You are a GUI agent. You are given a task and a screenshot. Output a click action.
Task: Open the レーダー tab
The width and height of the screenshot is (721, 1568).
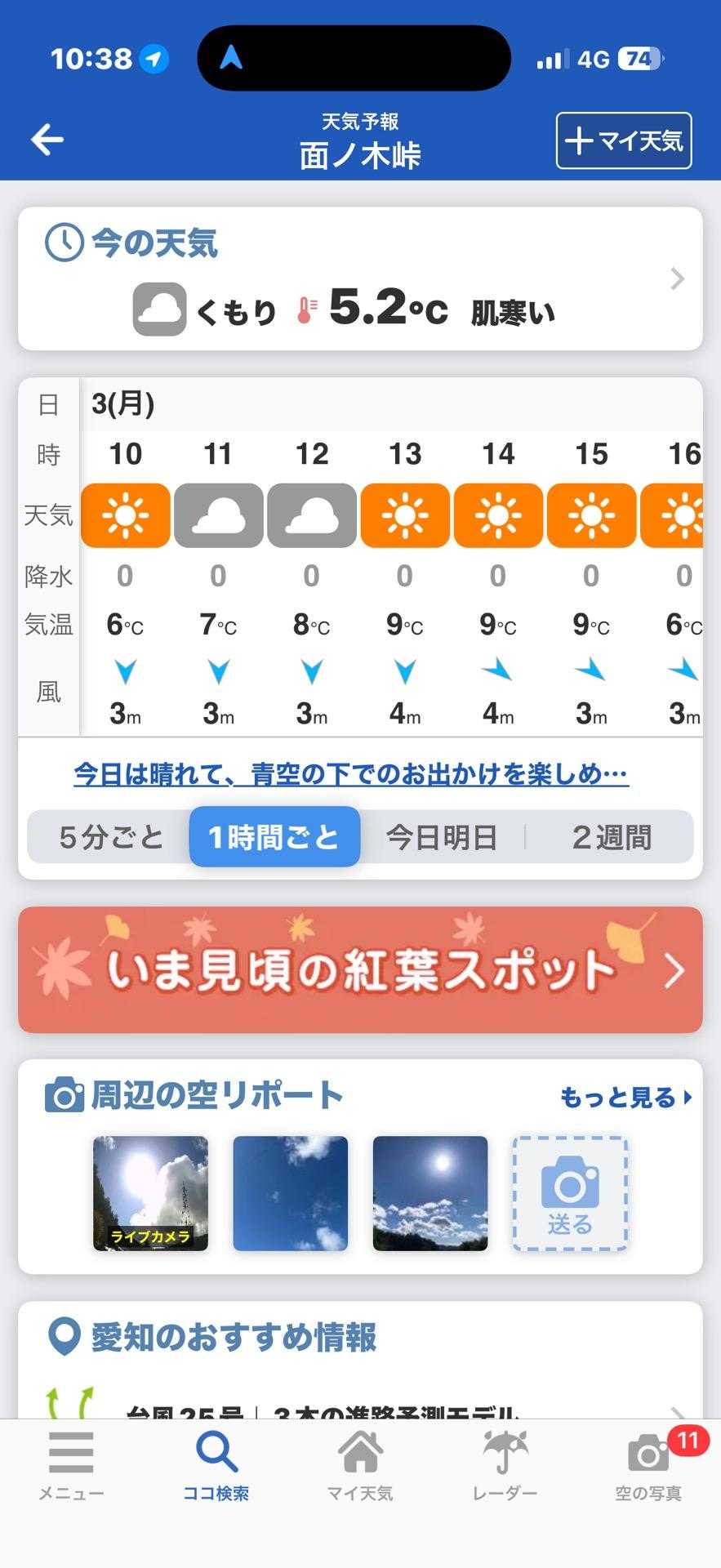(x=505, y=1468)
